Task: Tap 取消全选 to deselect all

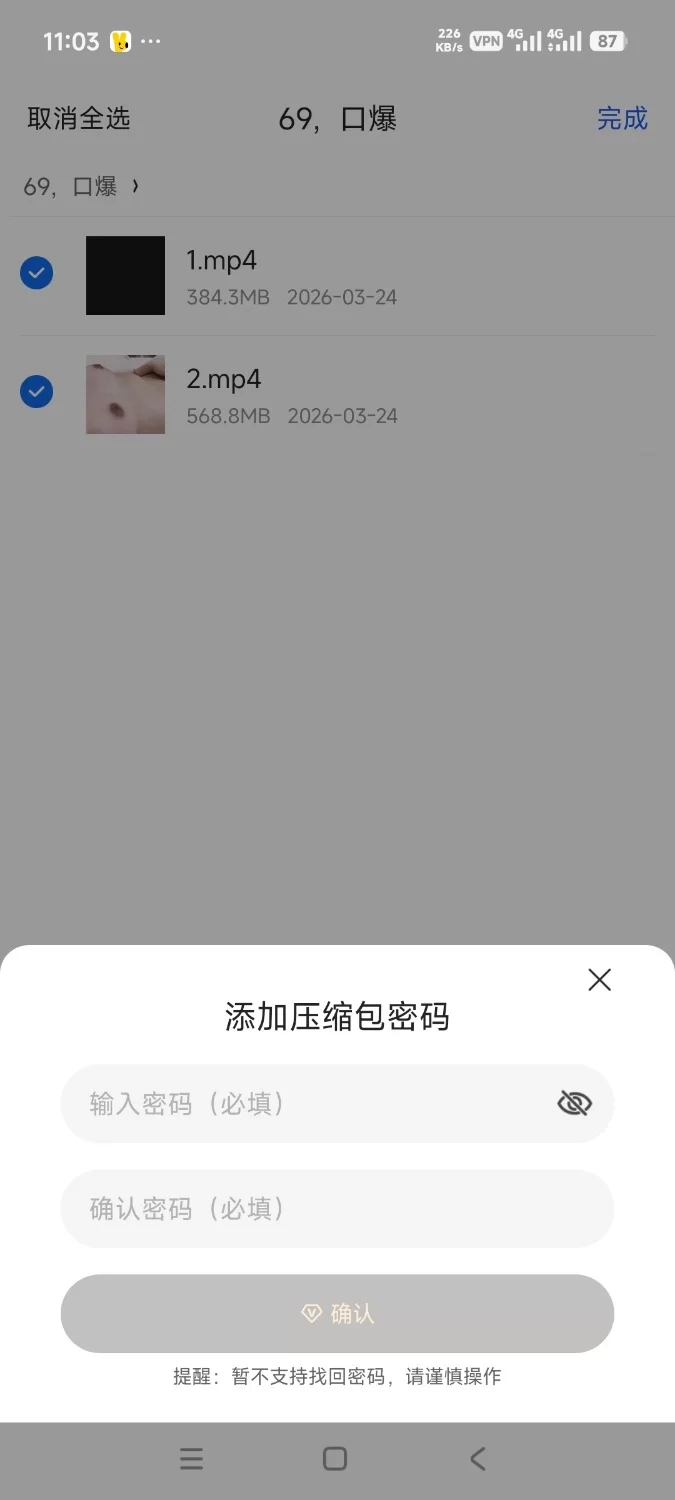Action: 79,119
